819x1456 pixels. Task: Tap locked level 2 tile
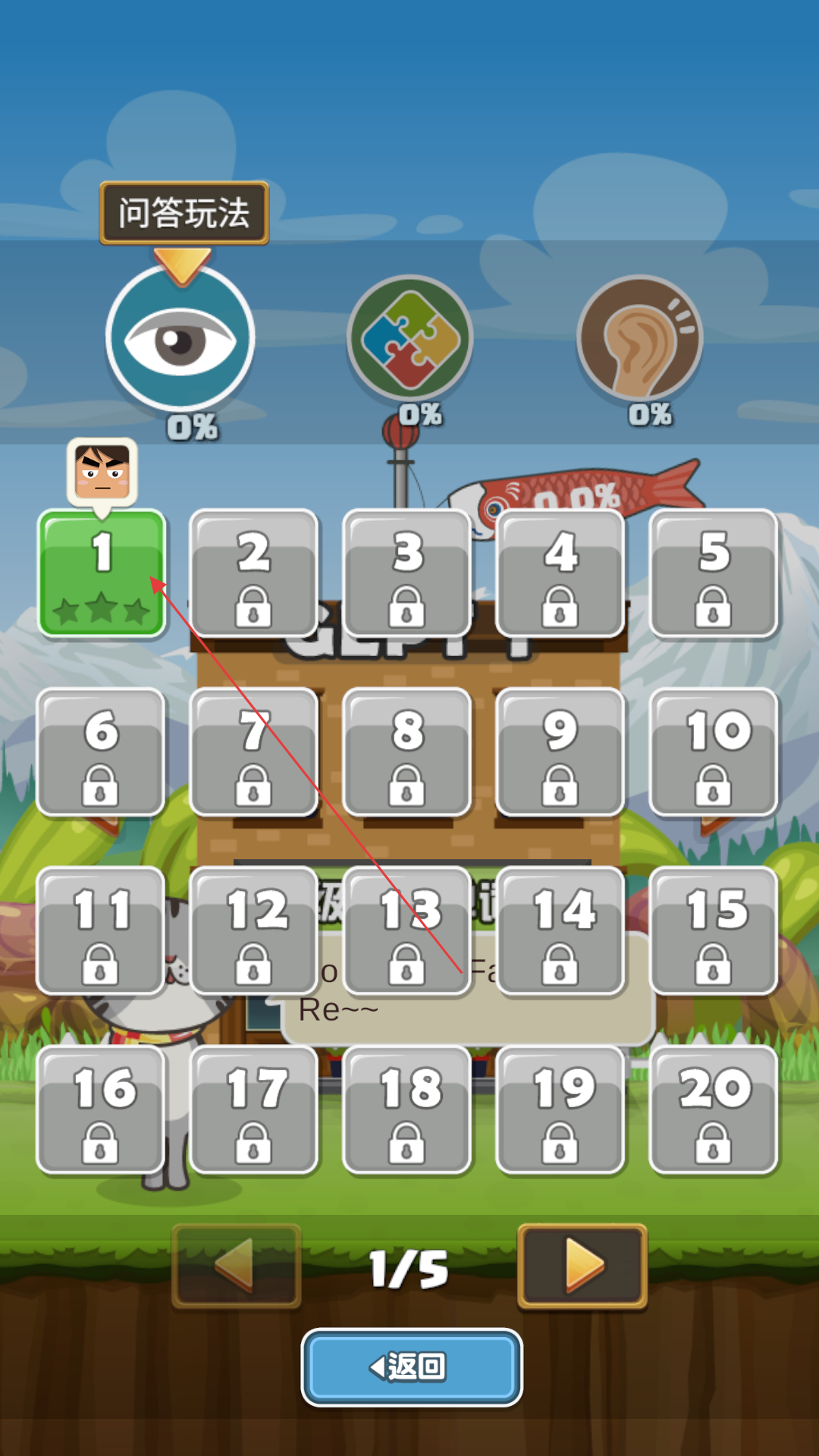click(253, 573)
